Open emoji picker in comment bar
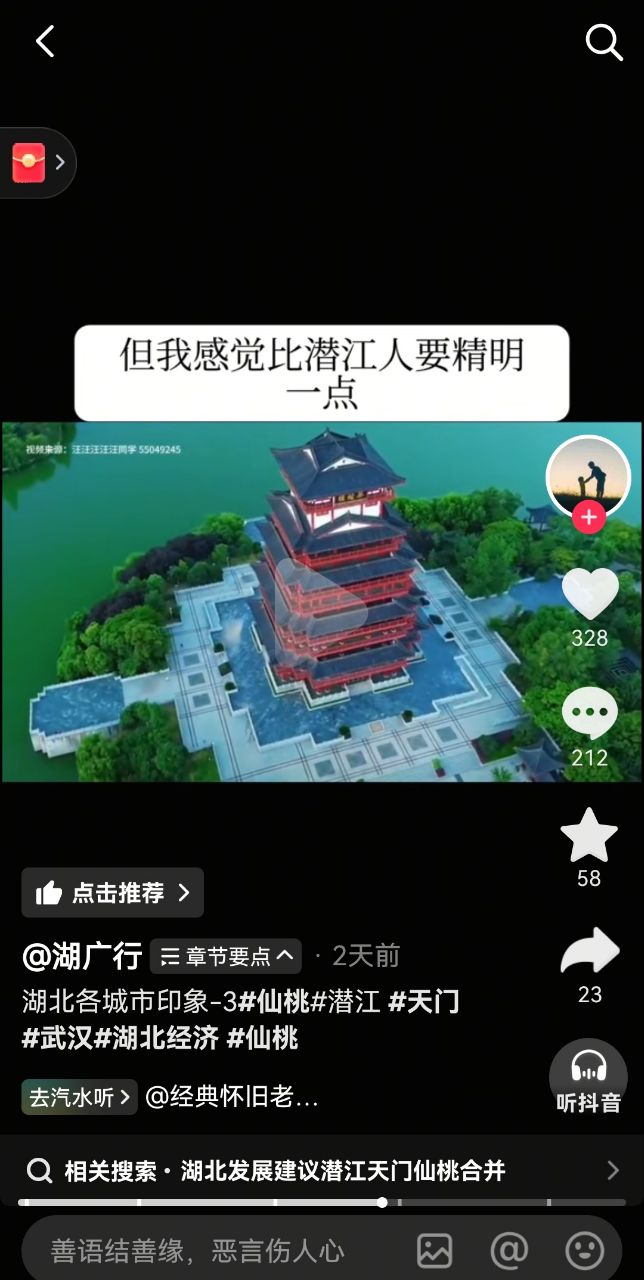The width and height of the screenshot is (644, 1280). pos(585,1250)
